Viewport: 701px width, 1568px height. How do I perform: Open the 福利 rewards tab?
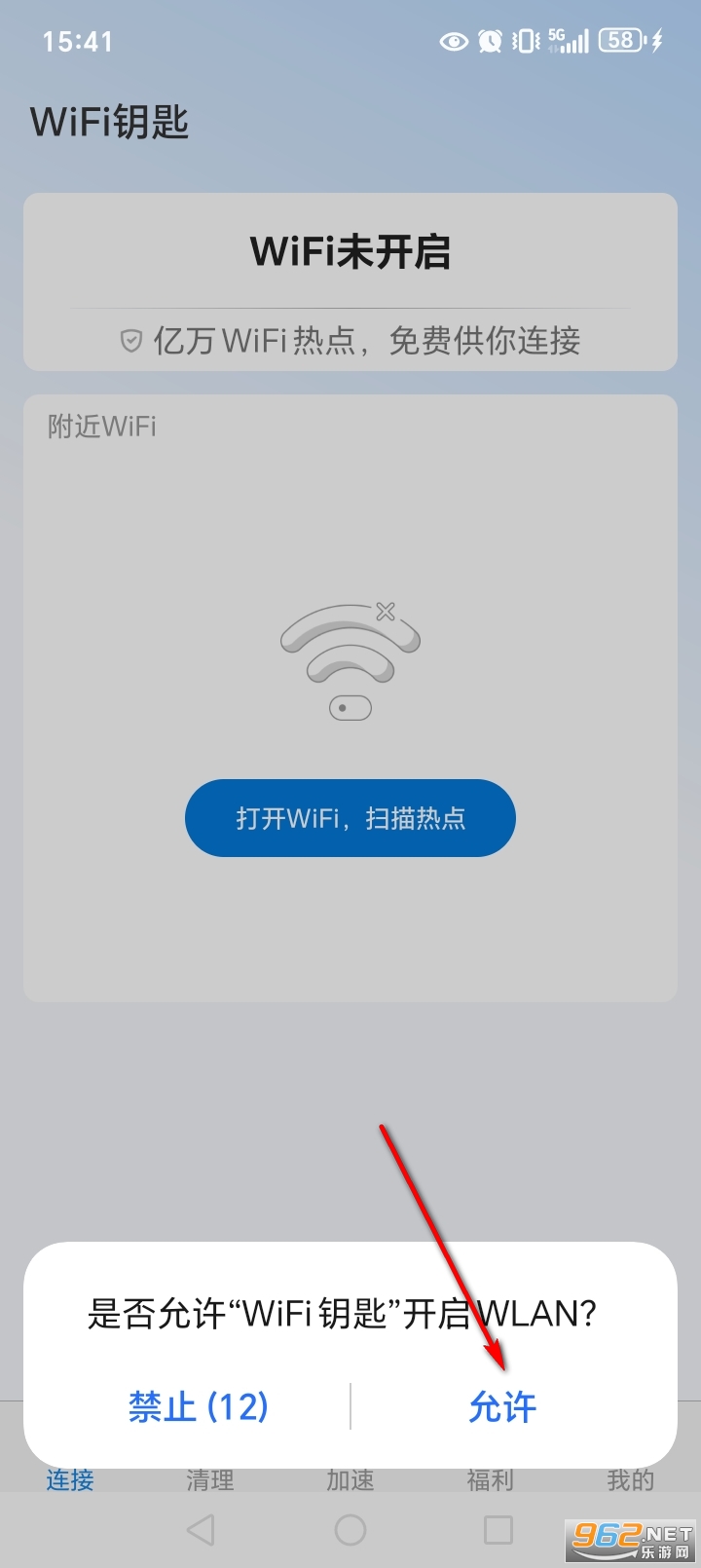[x=491, y=1480]
